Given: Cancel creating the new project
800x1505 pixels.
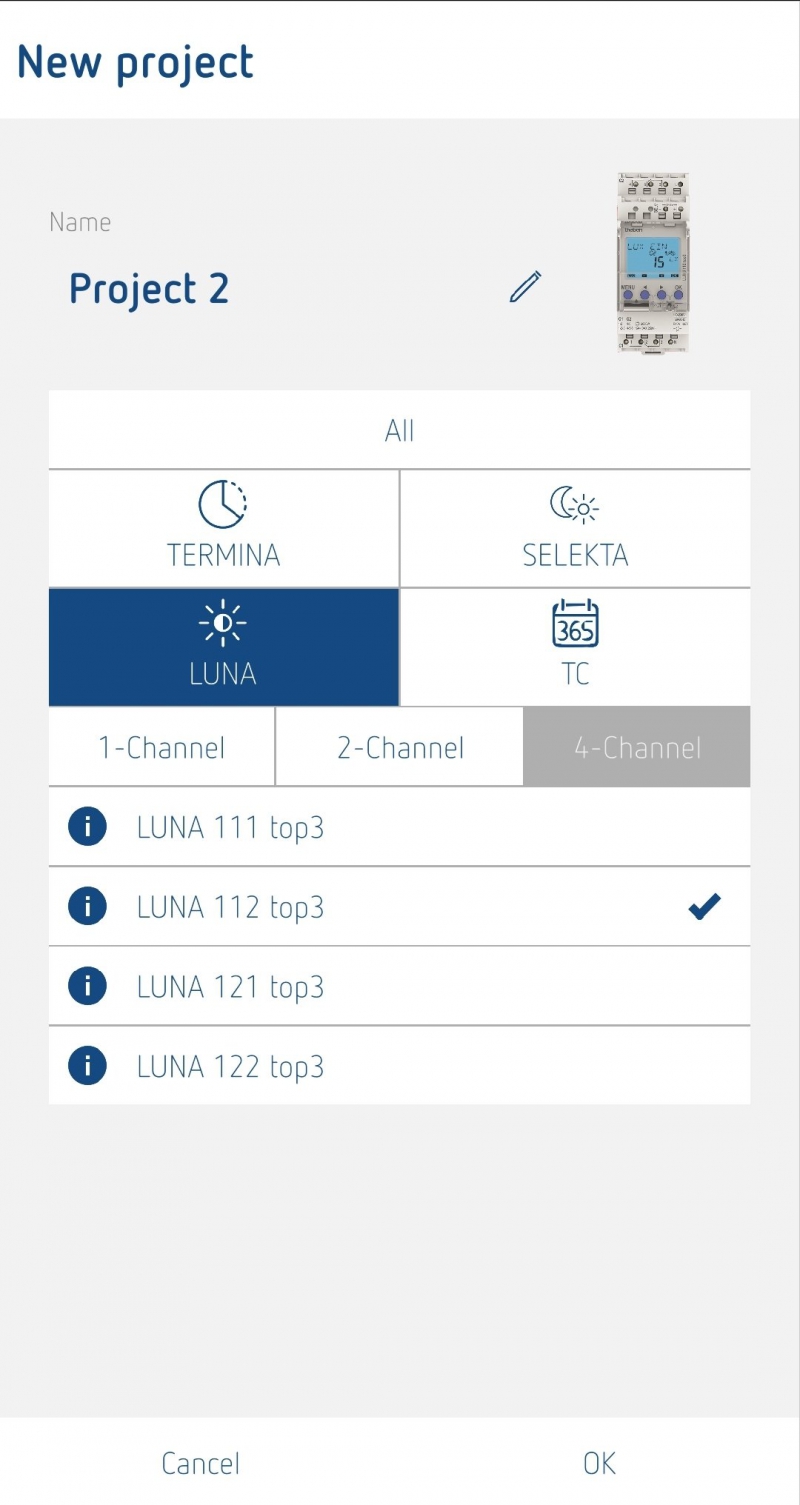Looking at the screenshot, I should pos(200,1463).
